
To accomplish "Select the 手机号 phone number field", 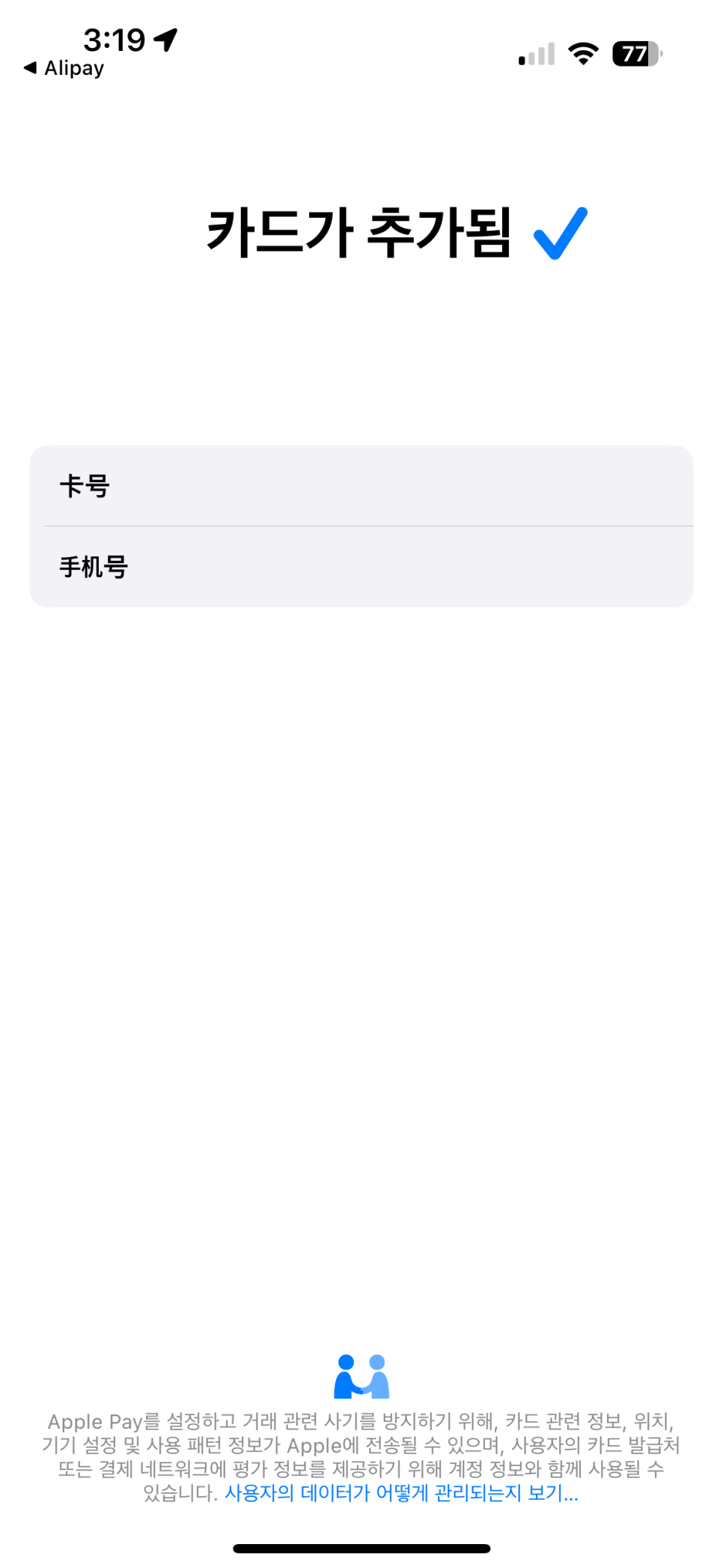I will (361, 567).
